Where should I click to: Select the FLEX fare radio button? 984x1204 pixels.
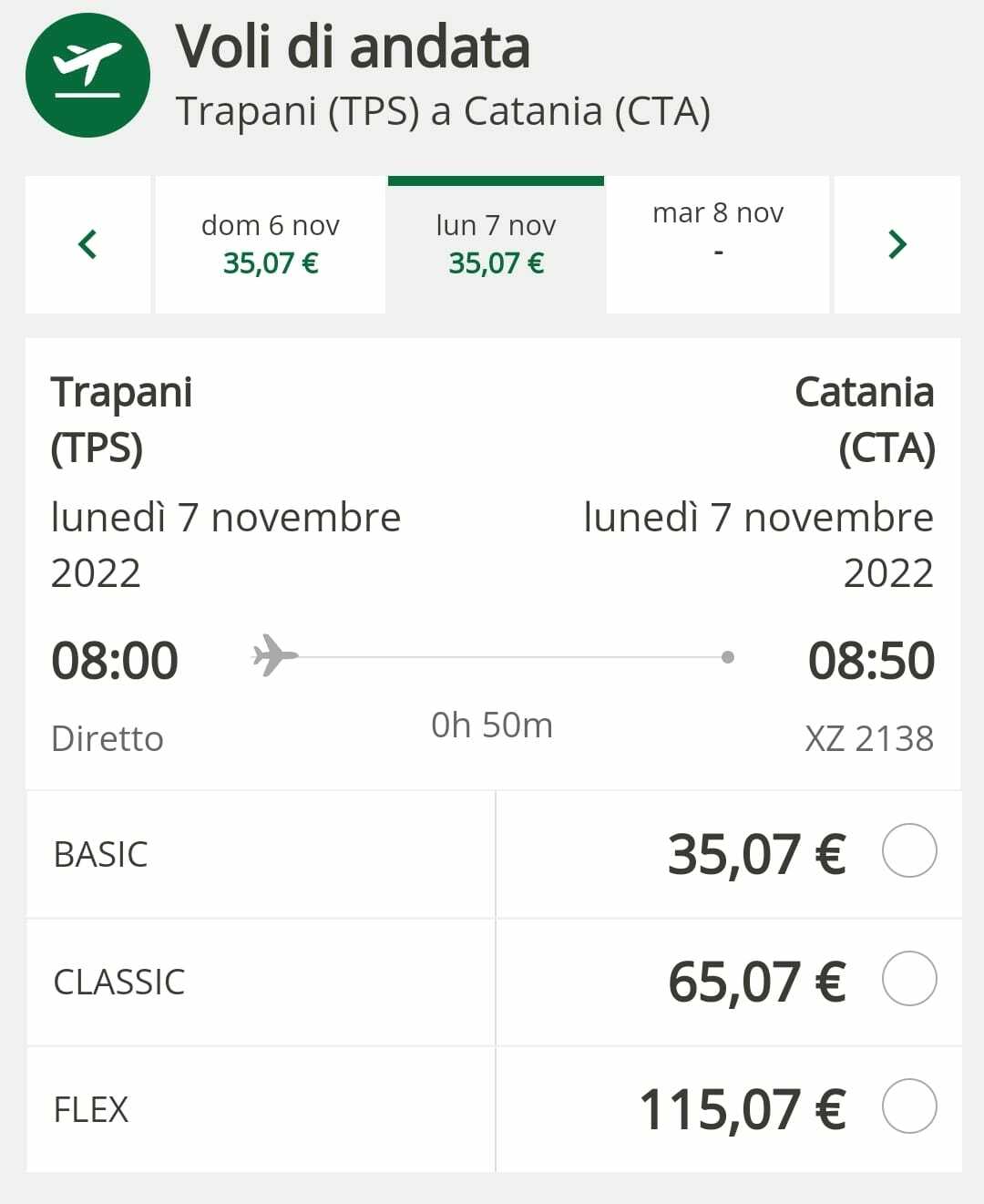click(x=910, y=1106)
